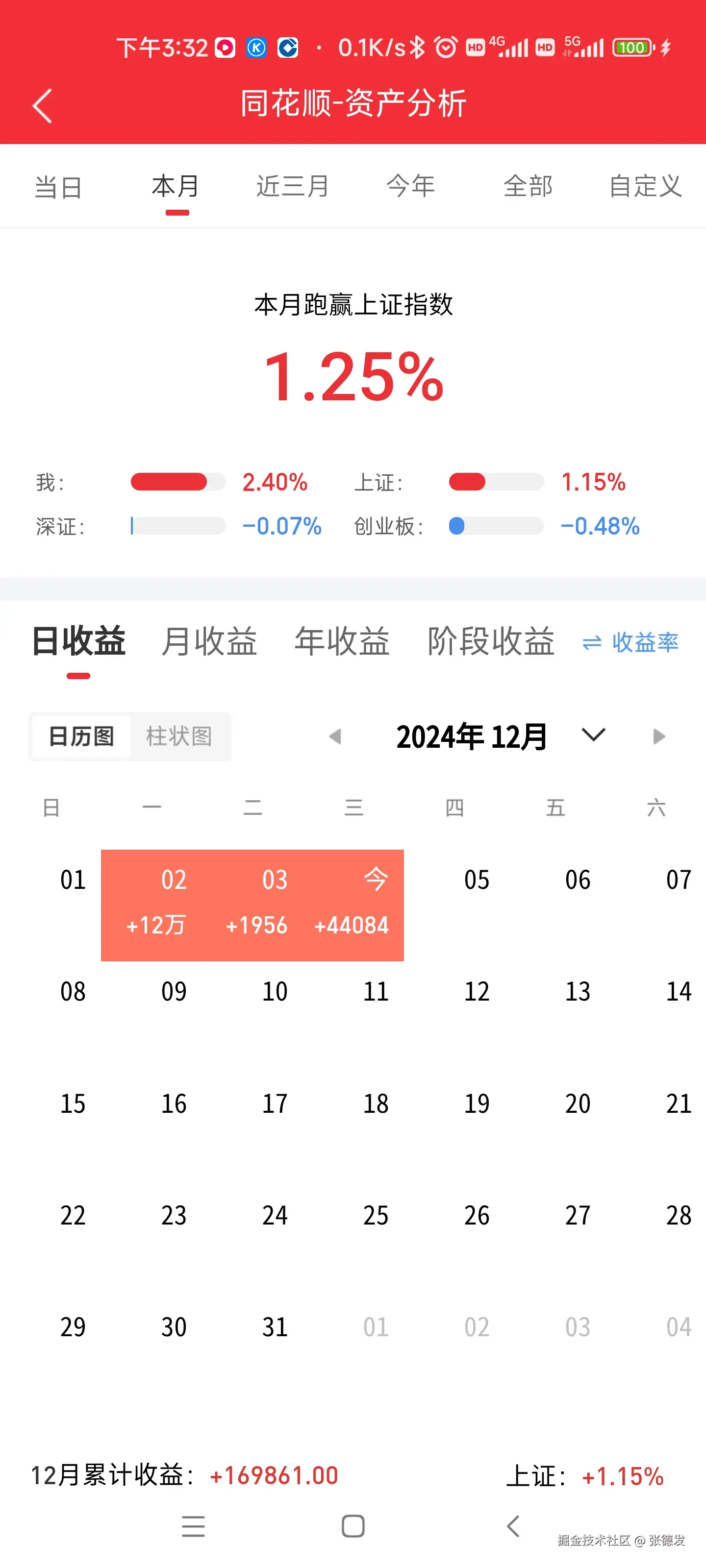
Task: Switch to the 近三月 tab
Action: [x=292, y=187]
